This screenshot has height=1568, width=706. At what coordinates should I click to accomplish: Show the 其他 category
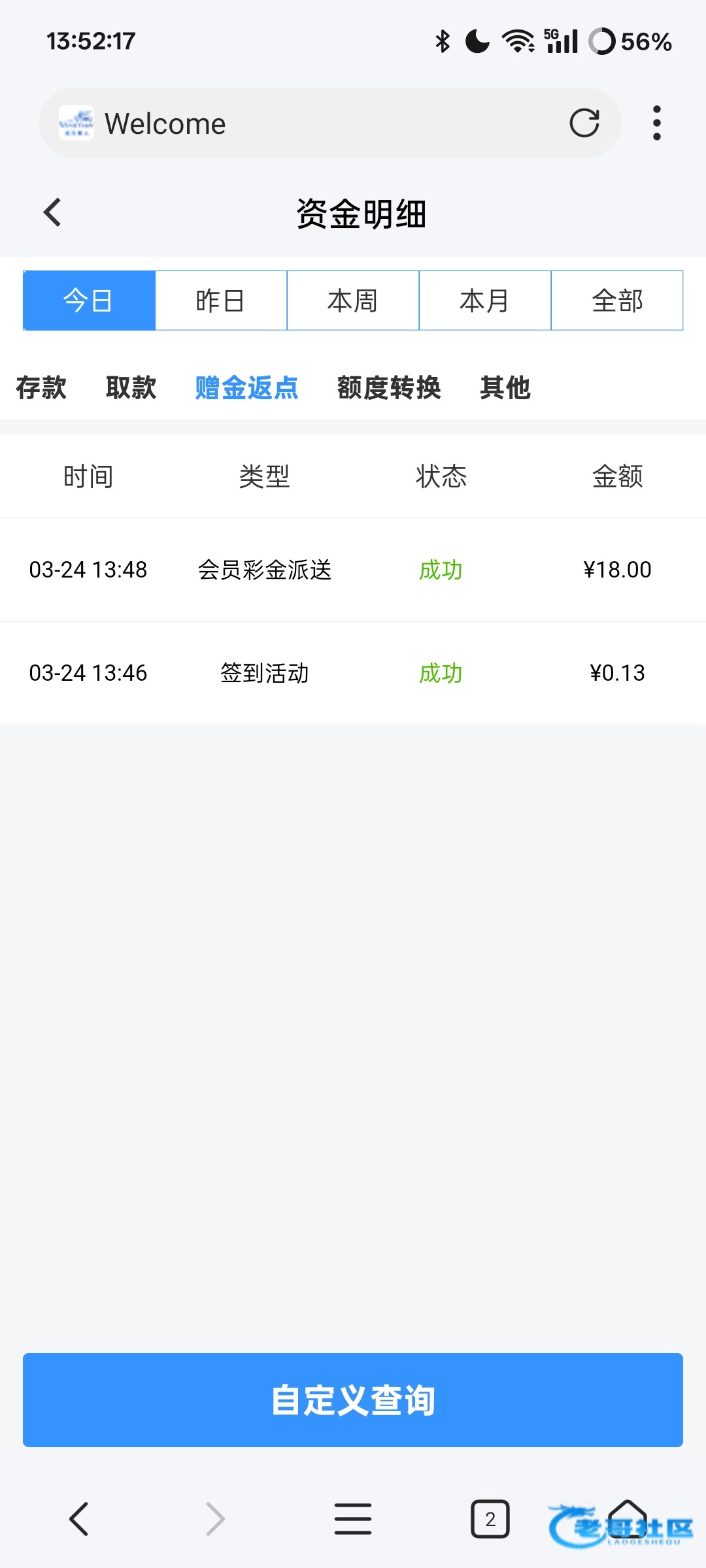click(x=505, y=387)
